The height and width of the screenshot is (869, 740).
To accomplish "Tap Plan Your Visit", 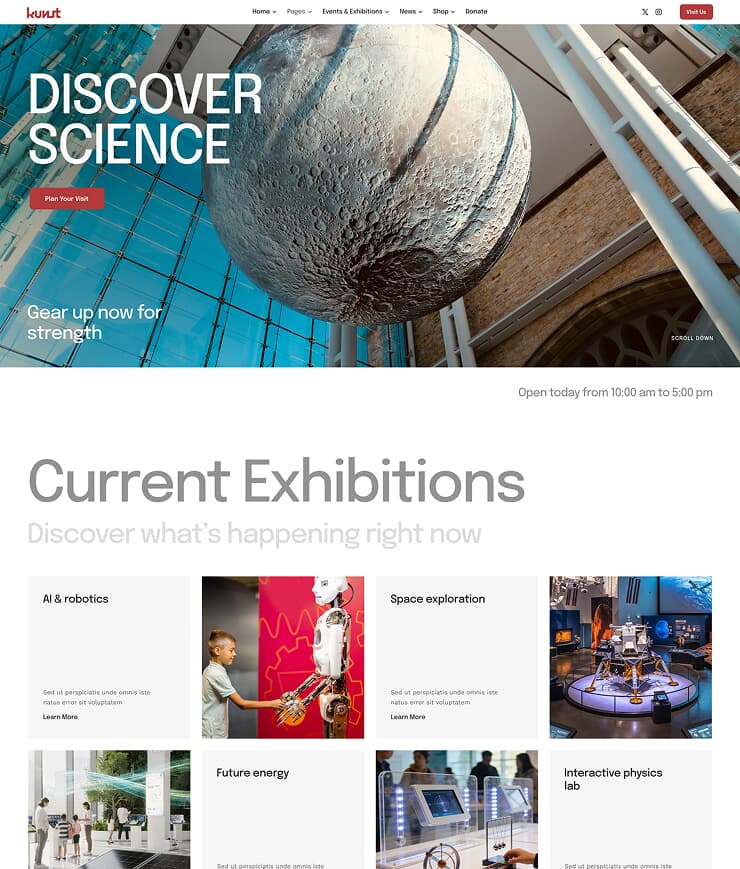I will (67, 199).
